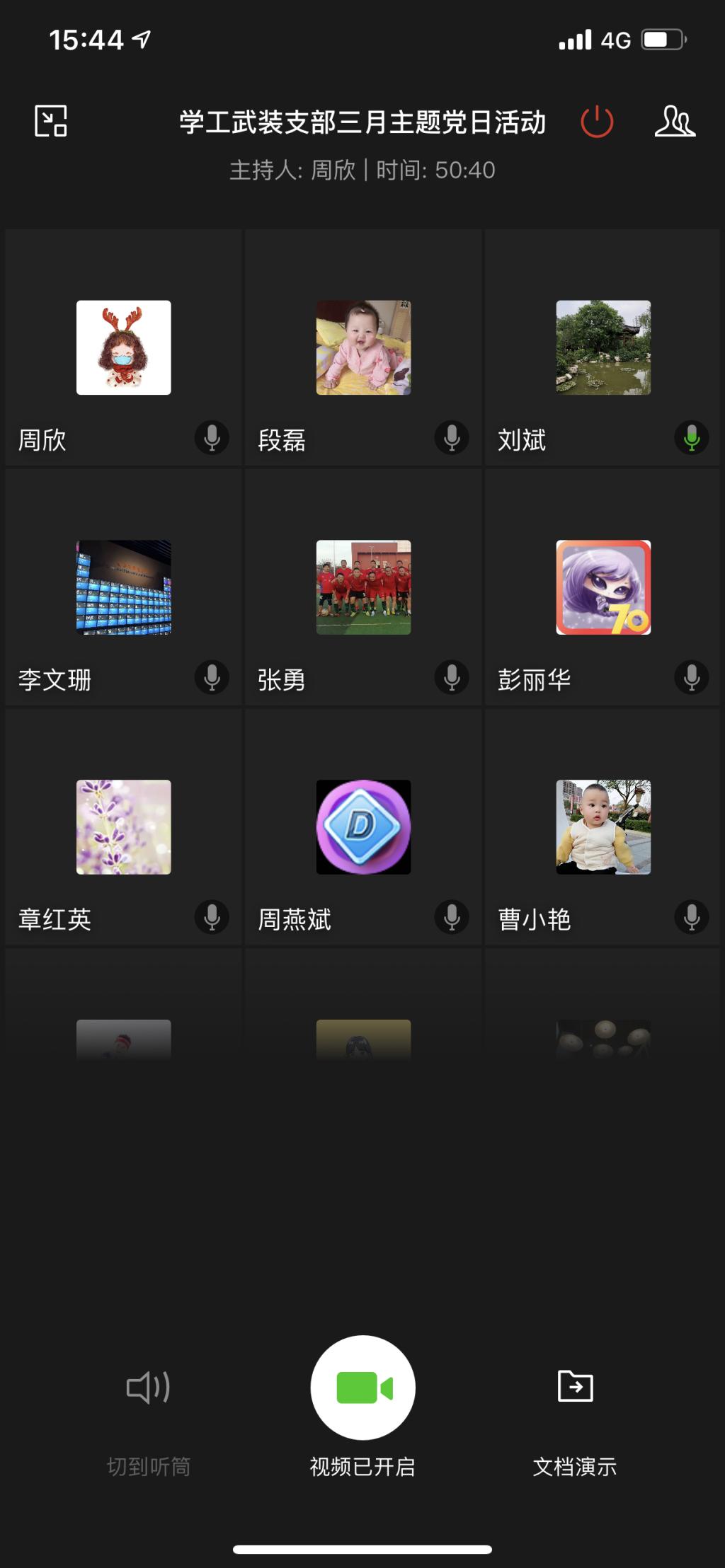Switch audio to earpiece (切到听筒)

[x=149, y=1408]
